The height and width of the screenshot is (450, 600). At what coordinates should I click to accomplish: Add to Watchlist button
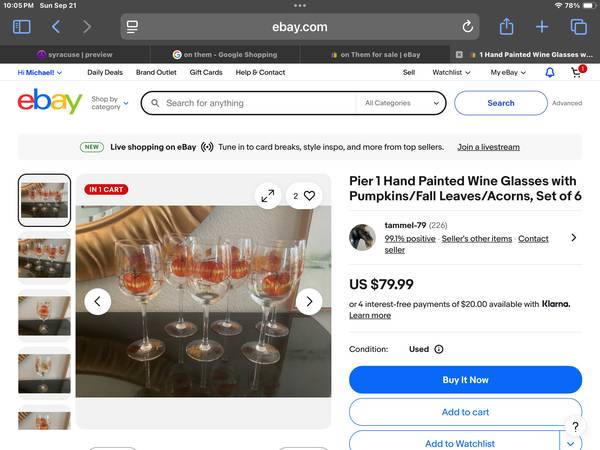[x=453, y=443]
